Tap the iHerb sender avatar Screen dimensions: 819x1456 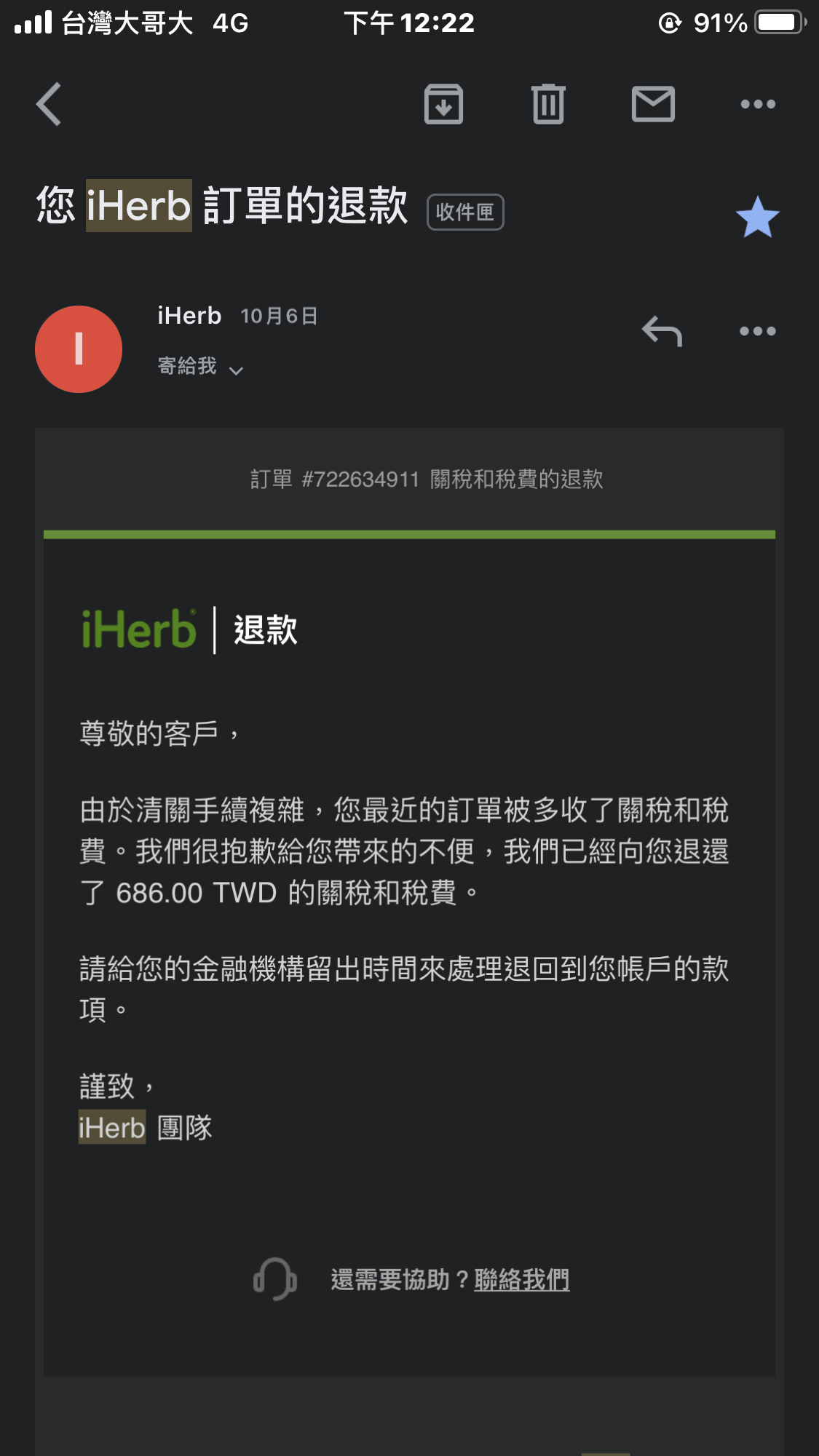(x=78, y=349)
